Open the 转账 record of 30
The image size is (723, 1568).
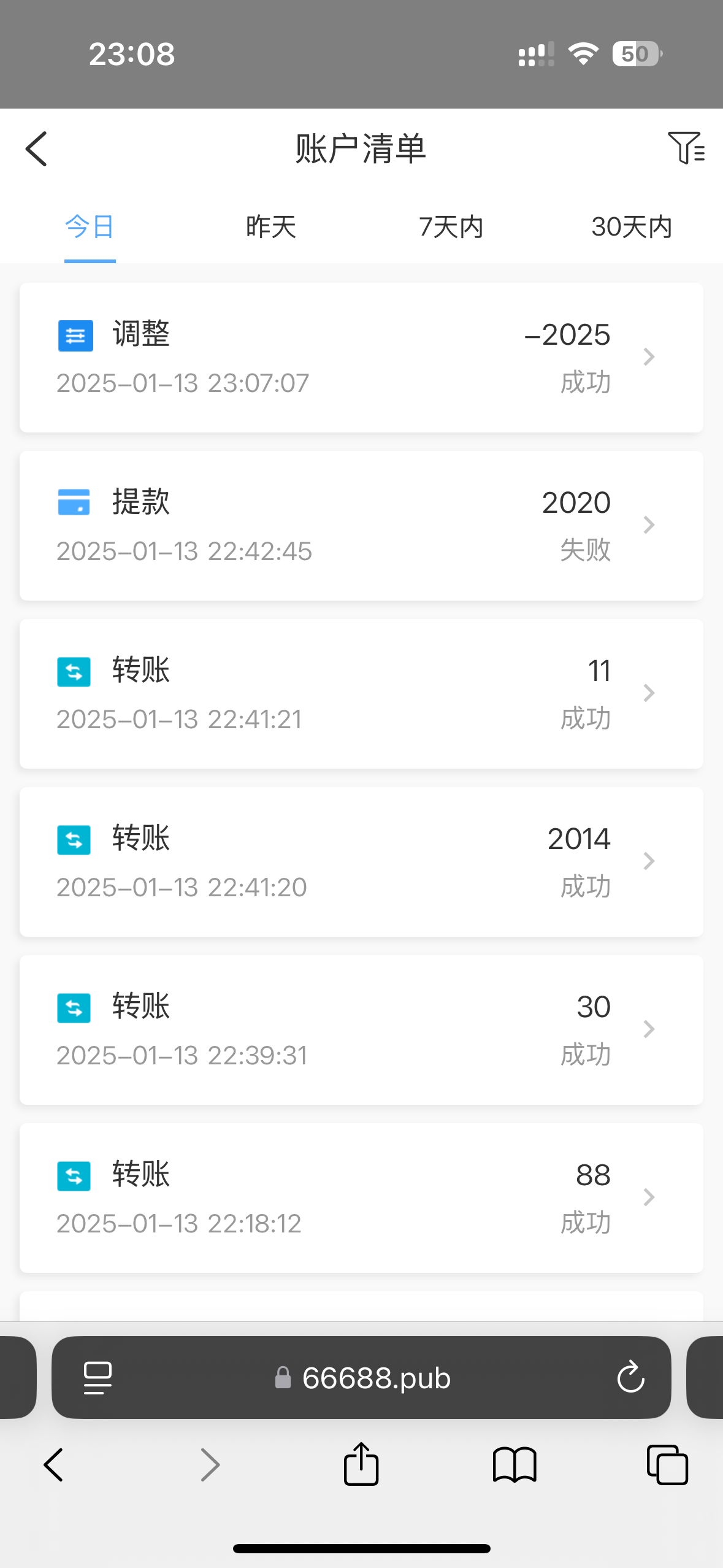coord(361,1030)
